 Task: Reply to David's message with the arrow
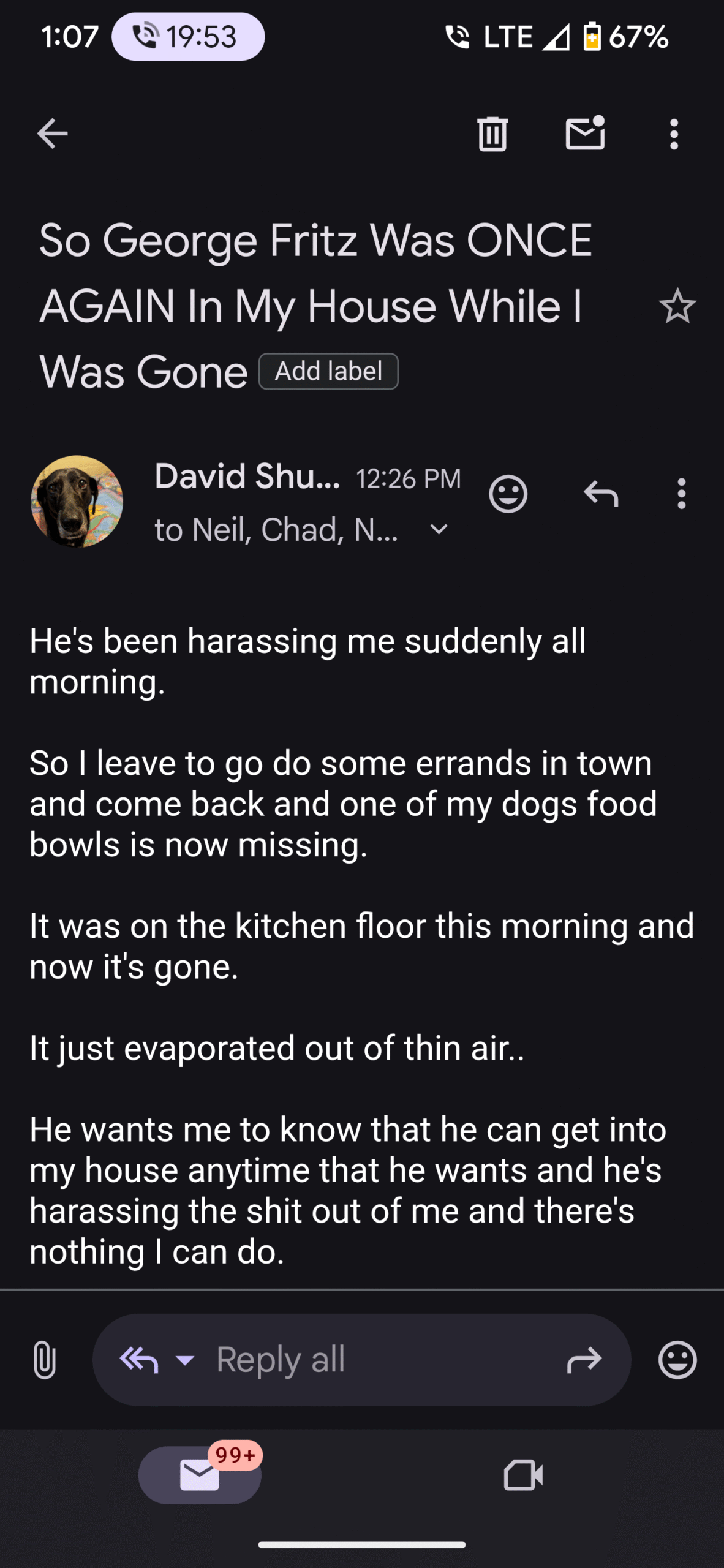coord(601,494)
